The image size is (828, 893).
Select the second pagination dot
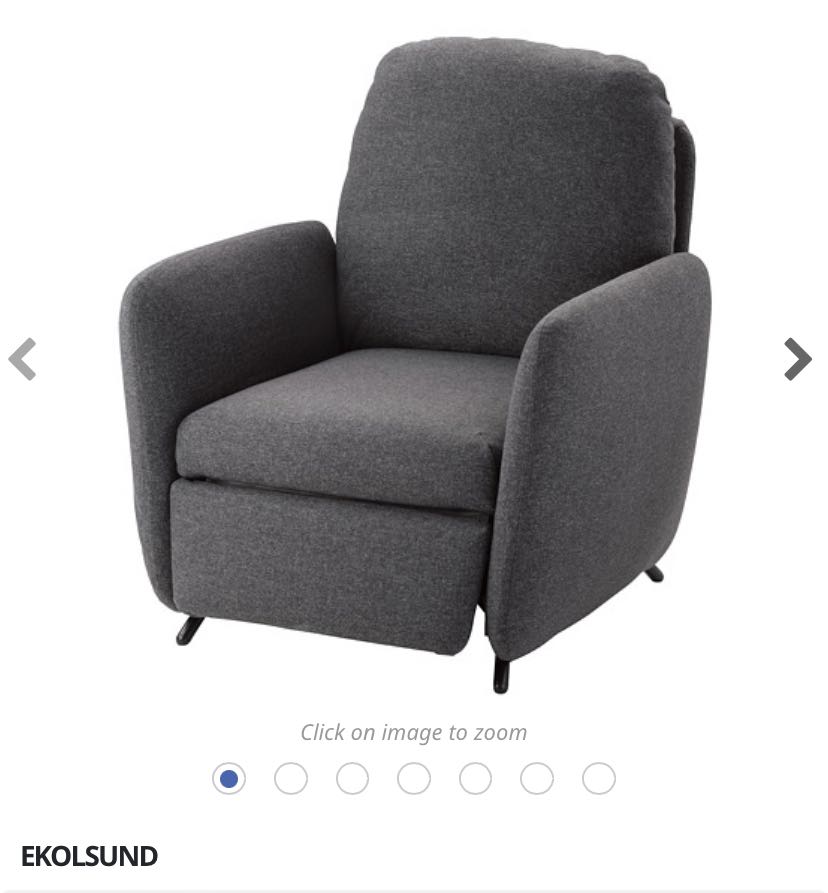click(291, 778)
